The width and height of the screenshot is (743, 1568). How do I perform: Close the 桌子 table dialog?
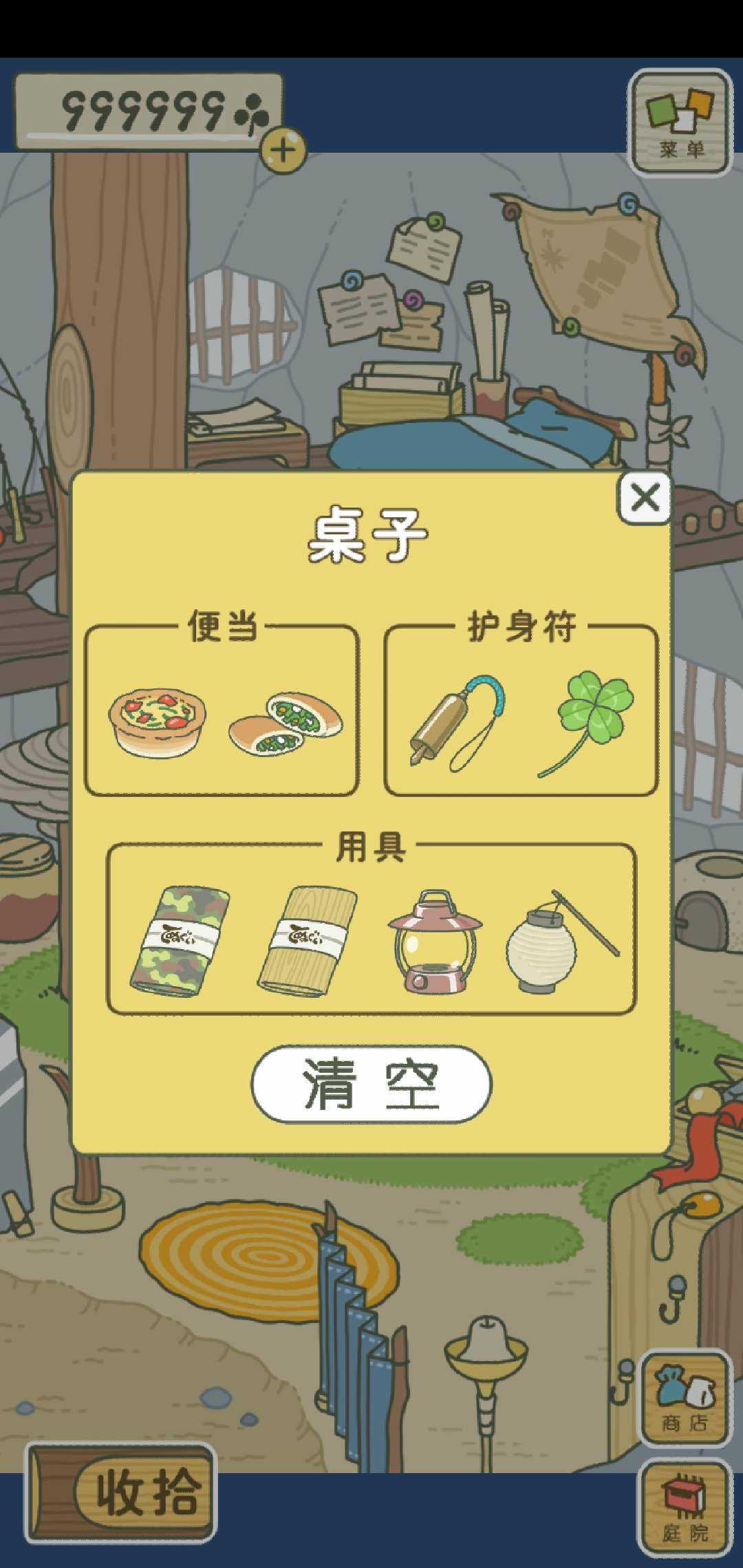[644, 497]
